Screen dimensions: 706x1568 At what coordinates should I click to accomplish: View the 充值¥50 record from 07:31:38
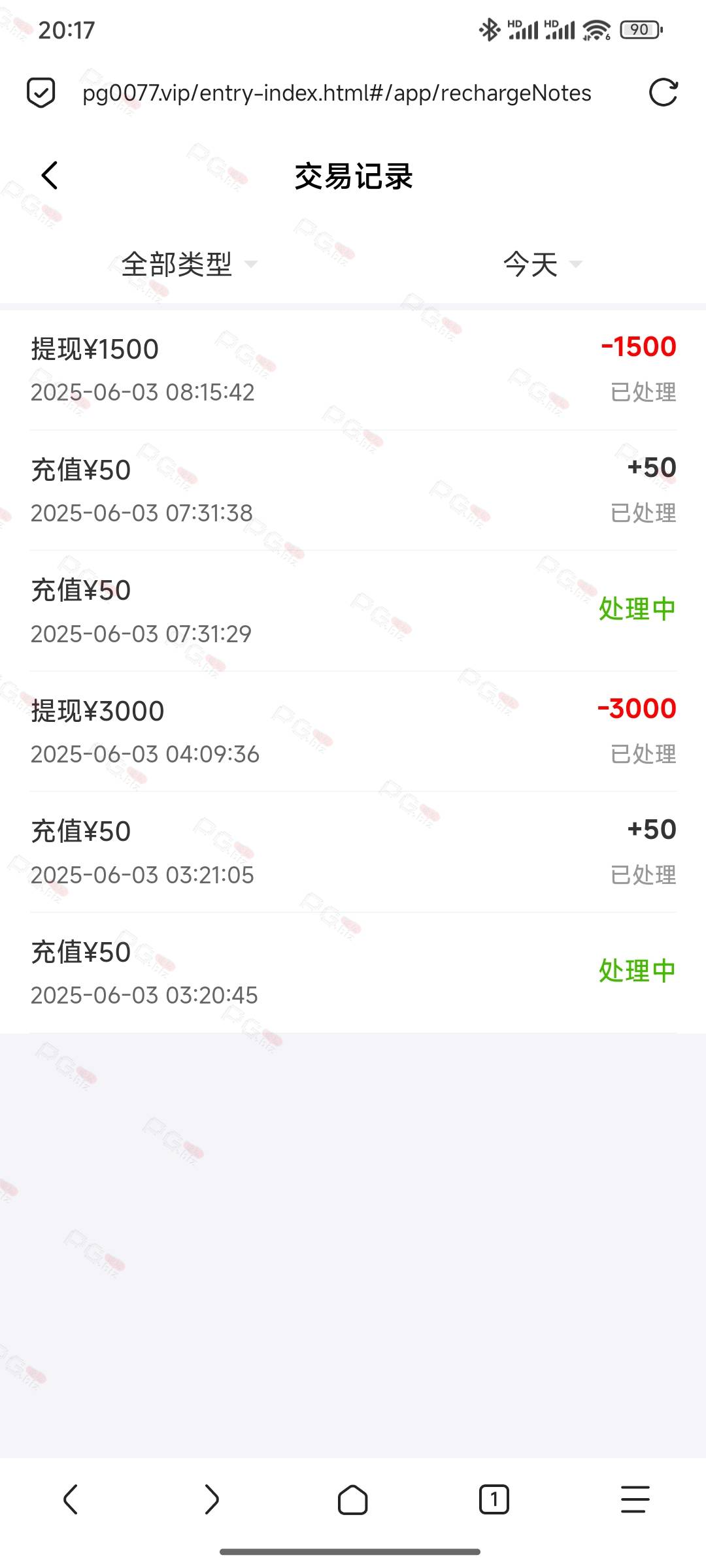click(353, 491)
